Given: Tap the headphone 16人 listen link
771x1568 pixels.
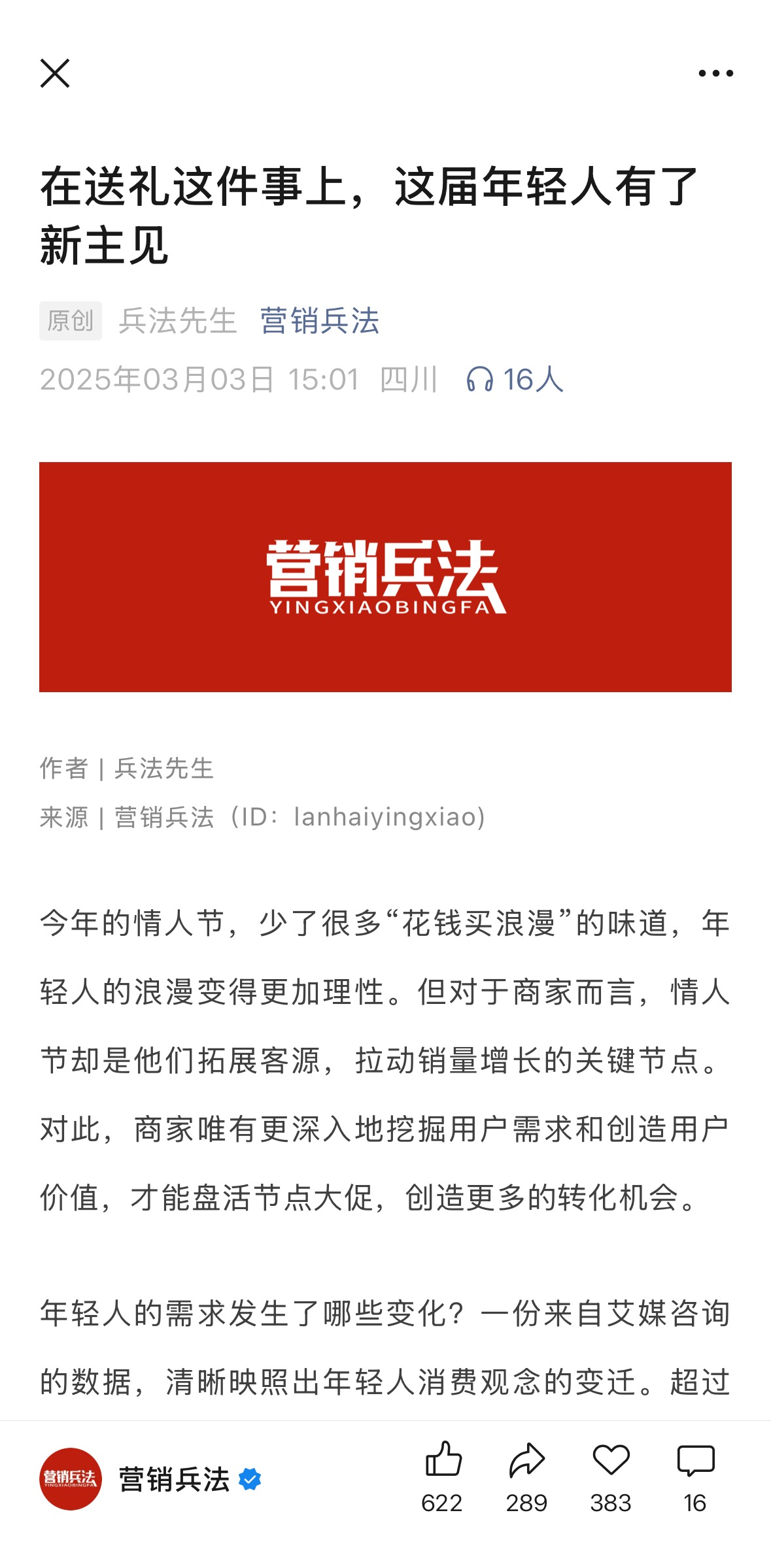Looking at the screenshot, I should 515,380.
